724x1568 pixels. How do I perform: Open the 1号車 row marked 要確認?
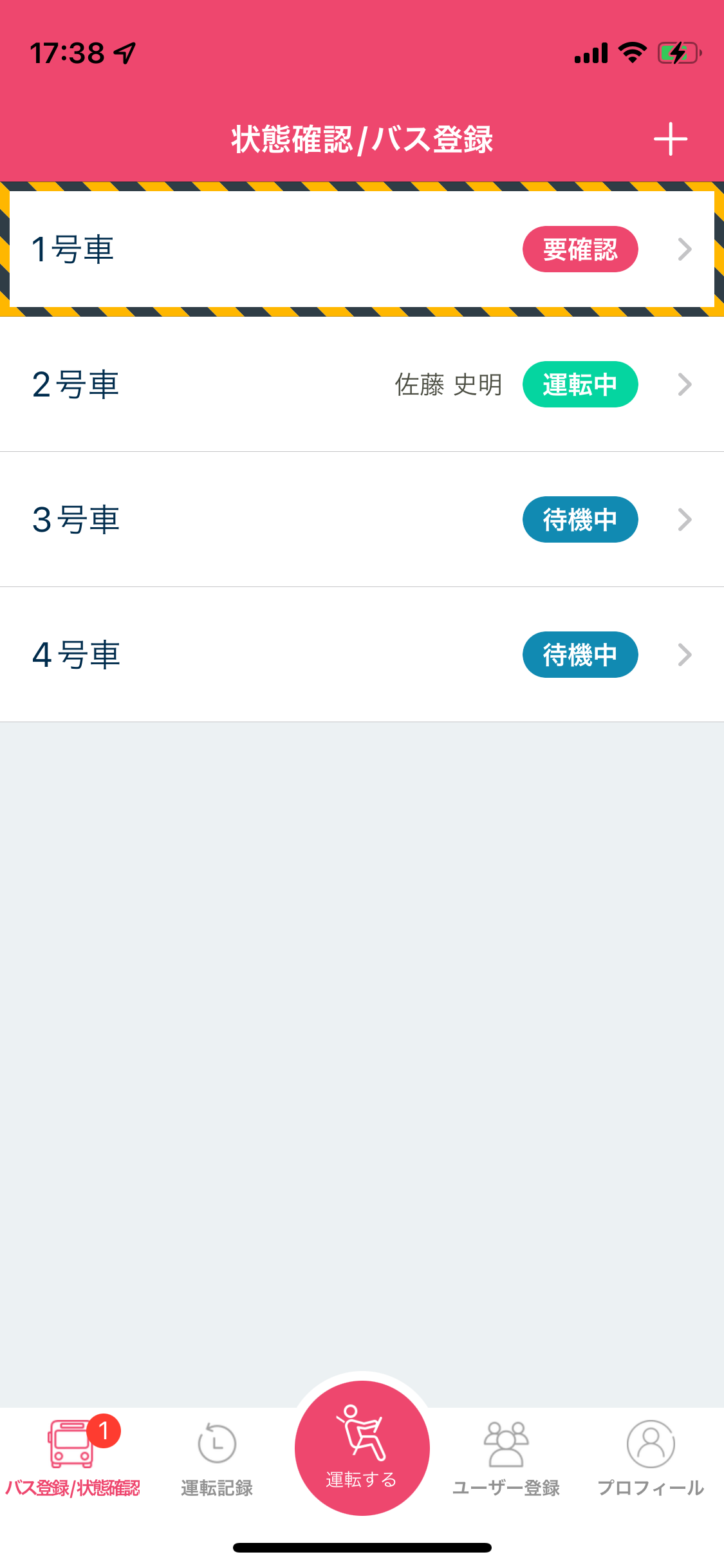(x=362, y=250)
